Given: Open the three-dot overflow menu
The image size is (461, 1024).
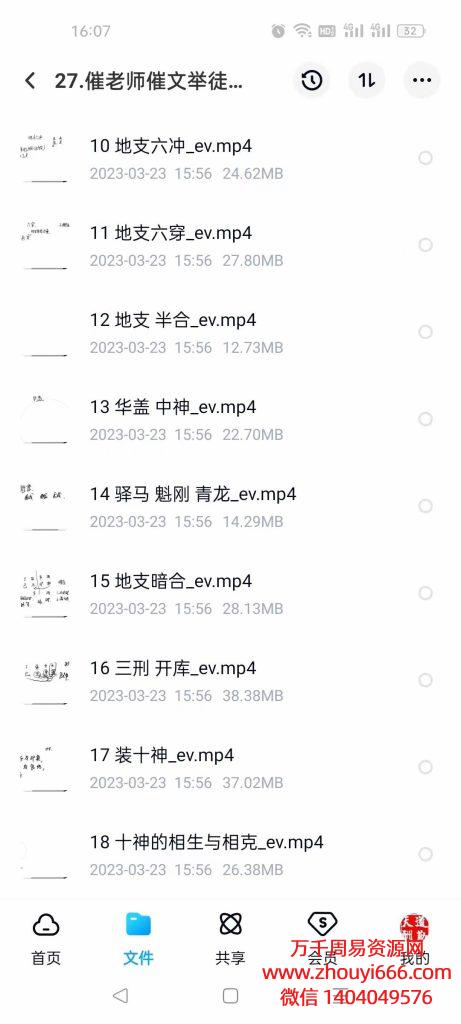Looking at the screenshot, I should tap(422, 80).
